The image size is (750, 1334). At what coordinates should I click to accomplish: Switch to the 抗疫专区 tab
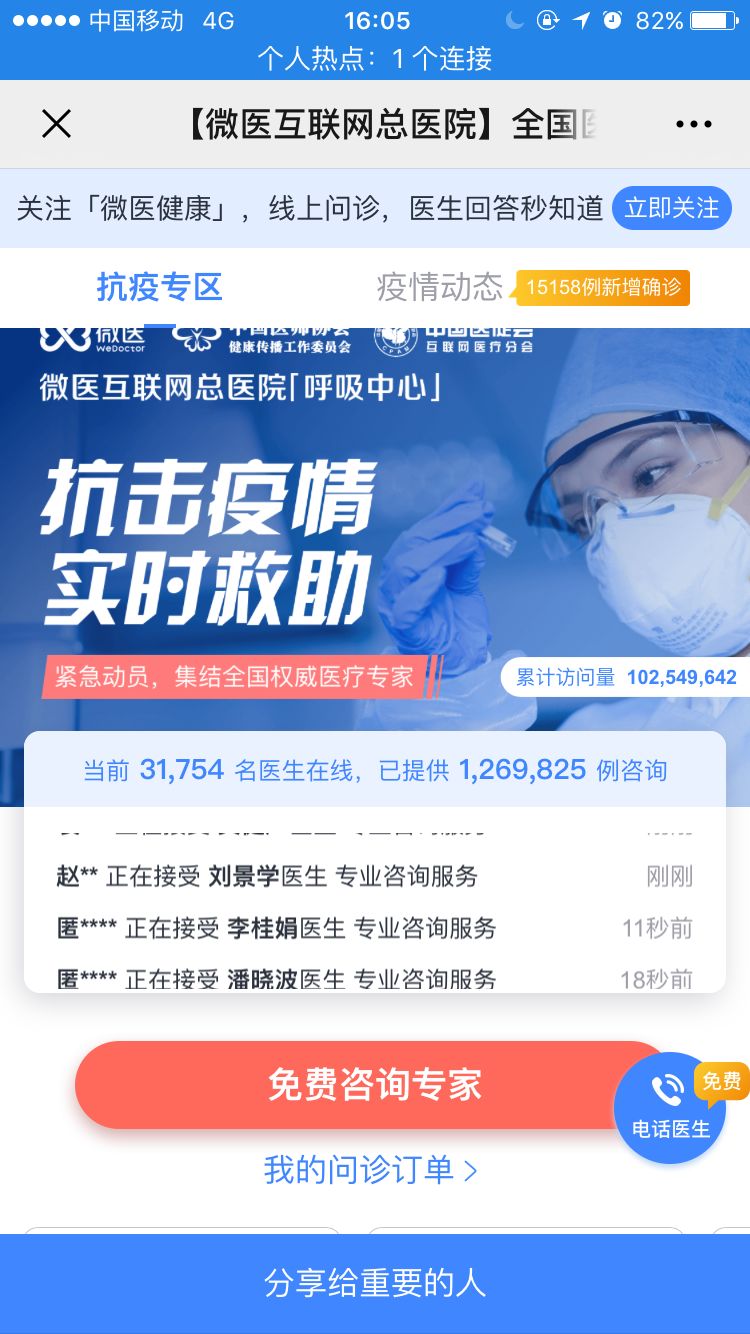point(159,288)
